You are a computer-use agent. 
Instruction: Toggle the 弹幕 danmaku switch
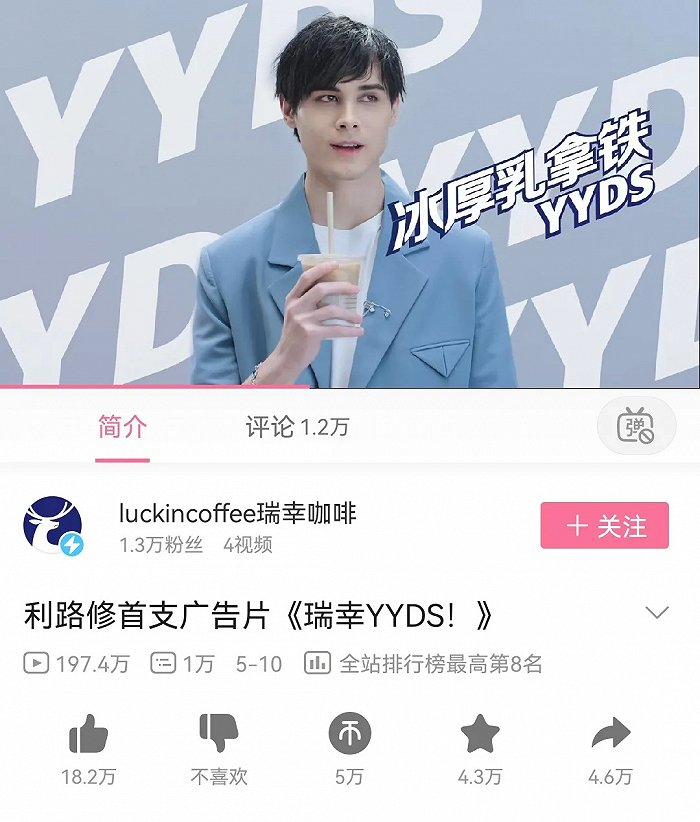click(x=636, y=426)
